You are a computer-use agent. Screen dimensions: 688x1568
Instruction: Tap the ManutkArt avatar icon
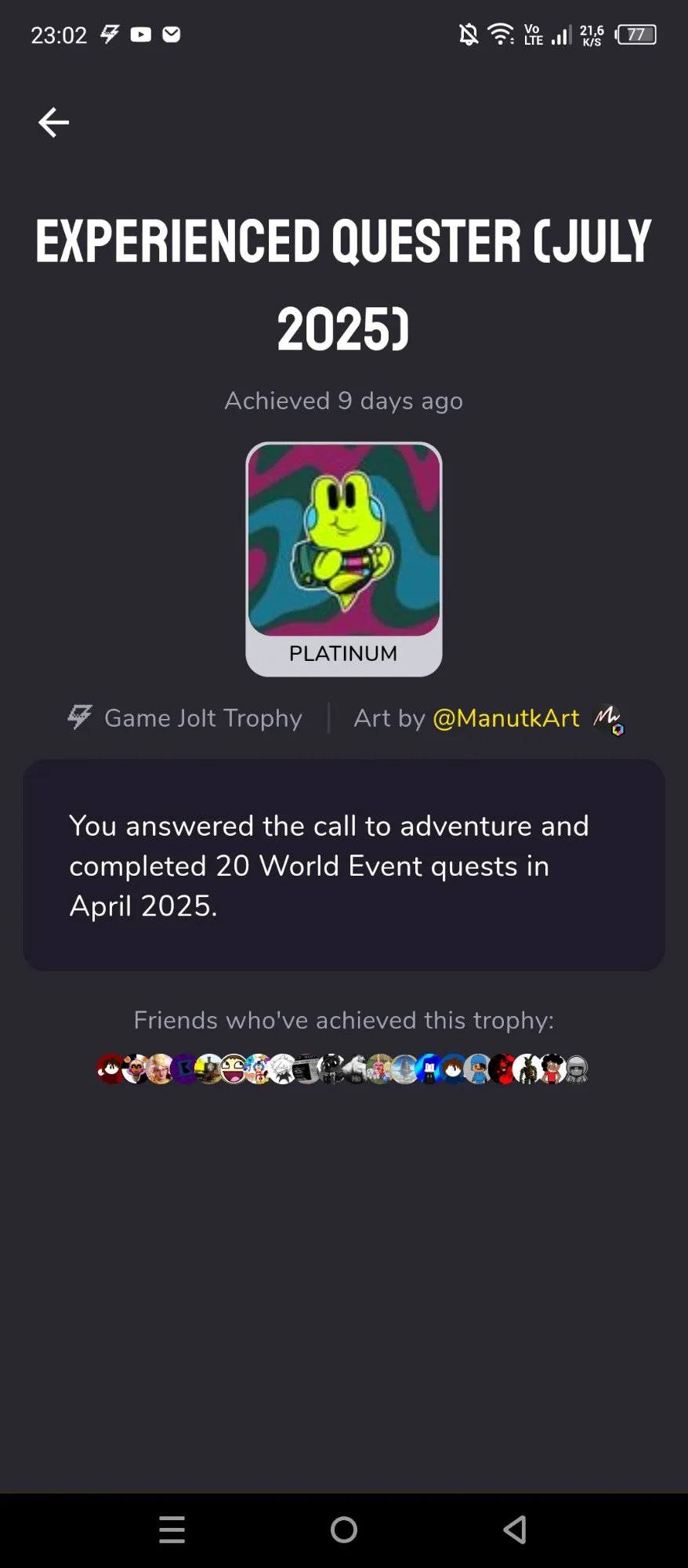(608, 720)
